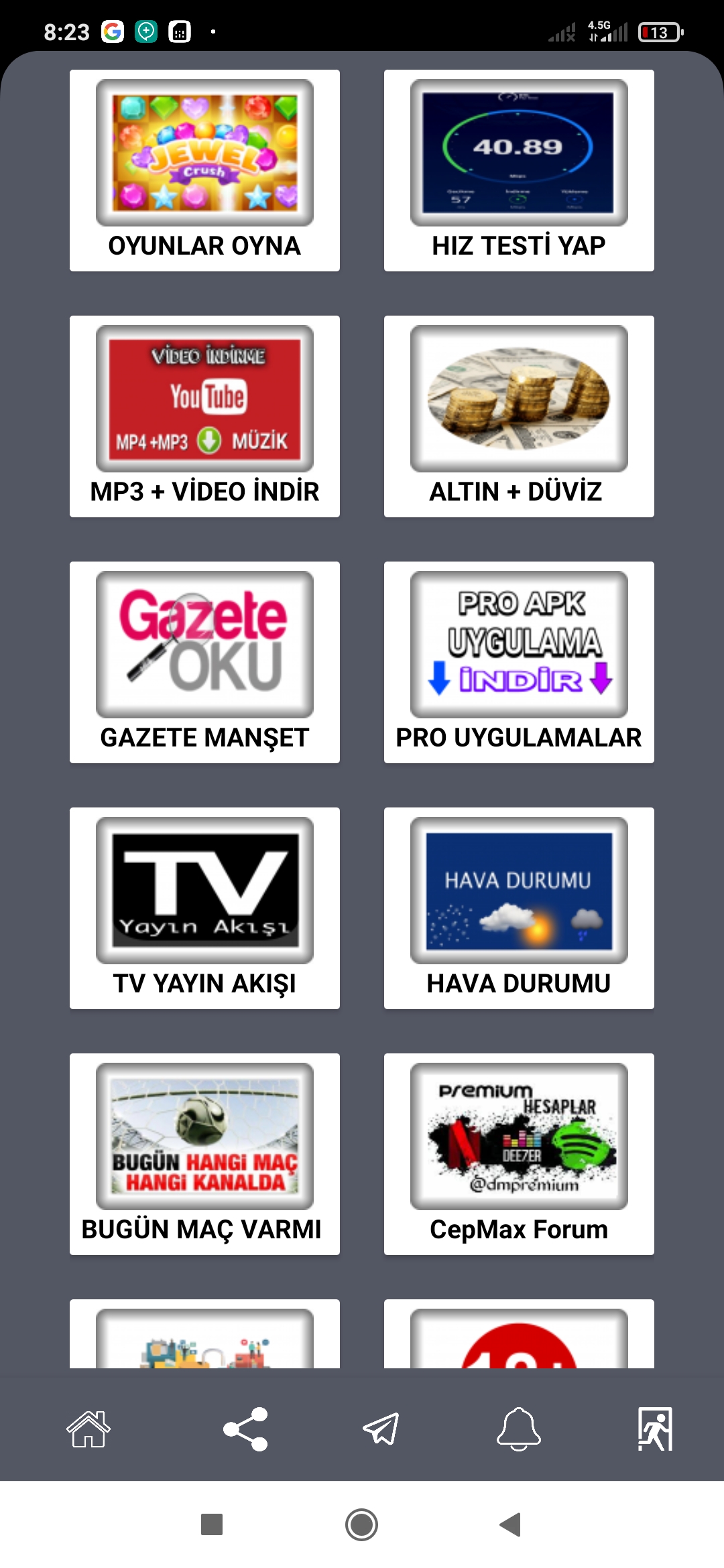
Task: Tap the system back button
Action: click(x=511, y=1524)
